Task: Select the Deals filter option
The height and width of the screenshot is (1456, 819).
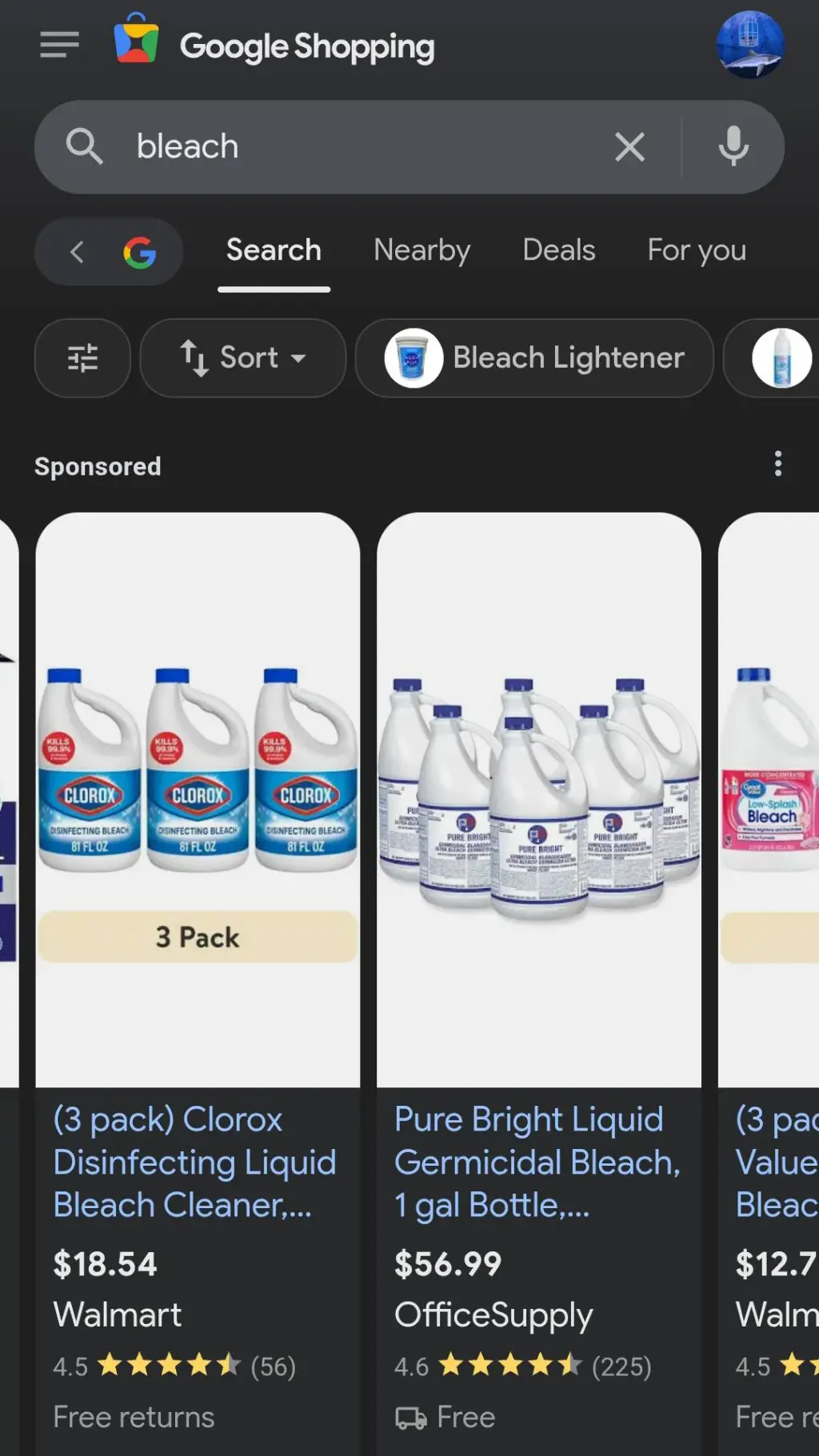Action: click(558, 250)
